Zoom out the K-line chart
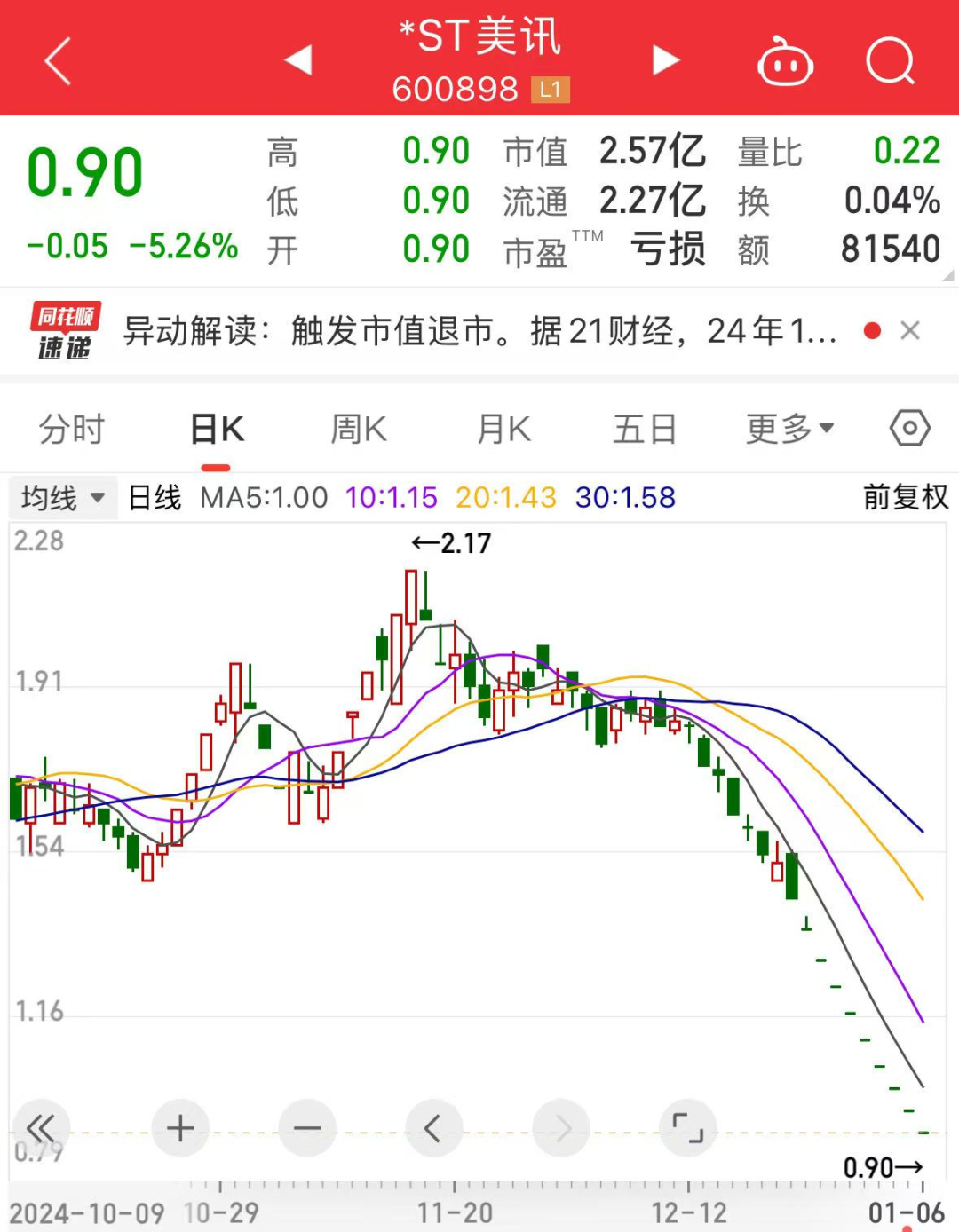Viewport: 959px width, 1232px height. click(306, 1128)
